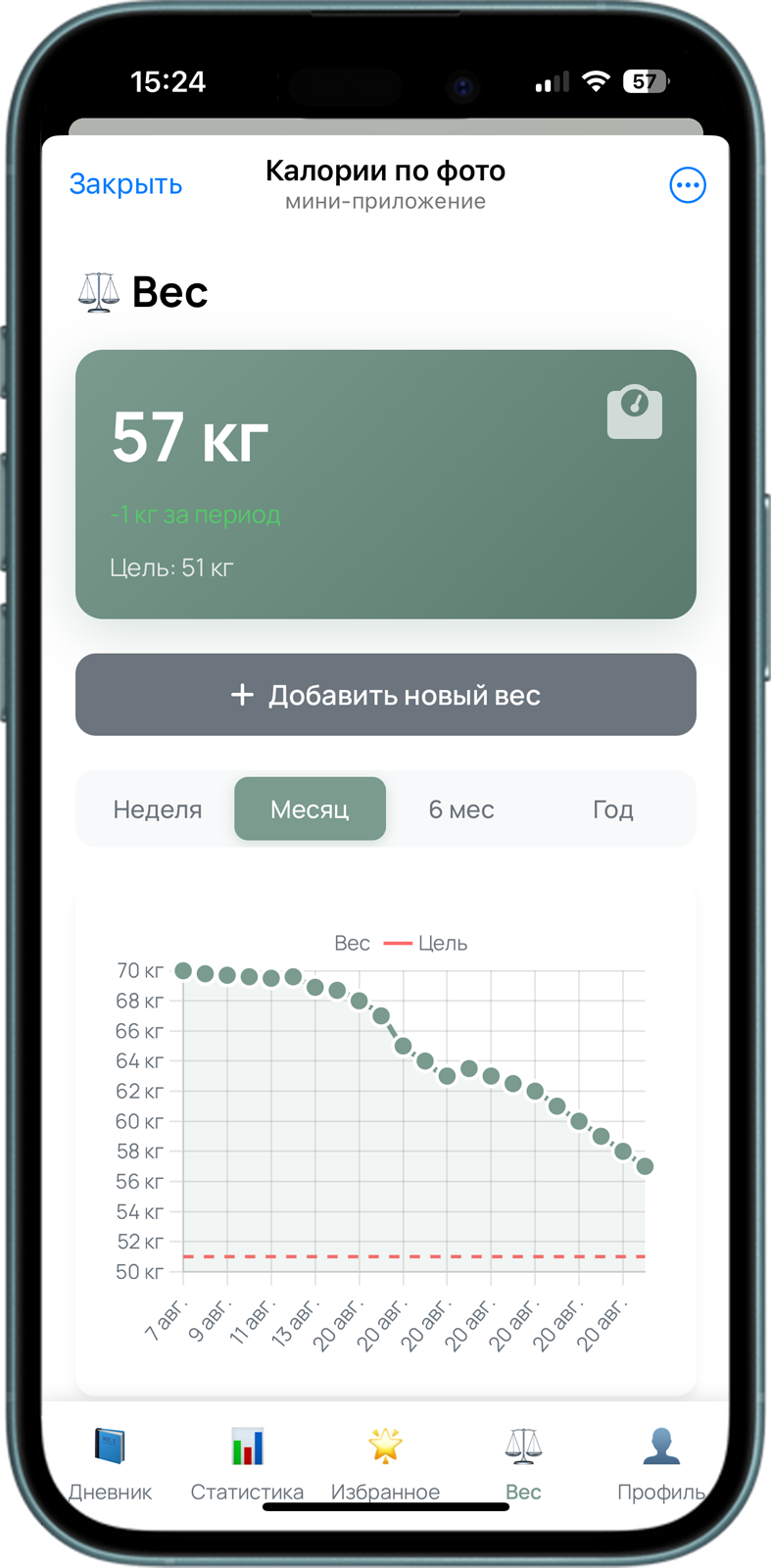
Task: Select the Месяц period tab
Action: (x=310, y=809)
